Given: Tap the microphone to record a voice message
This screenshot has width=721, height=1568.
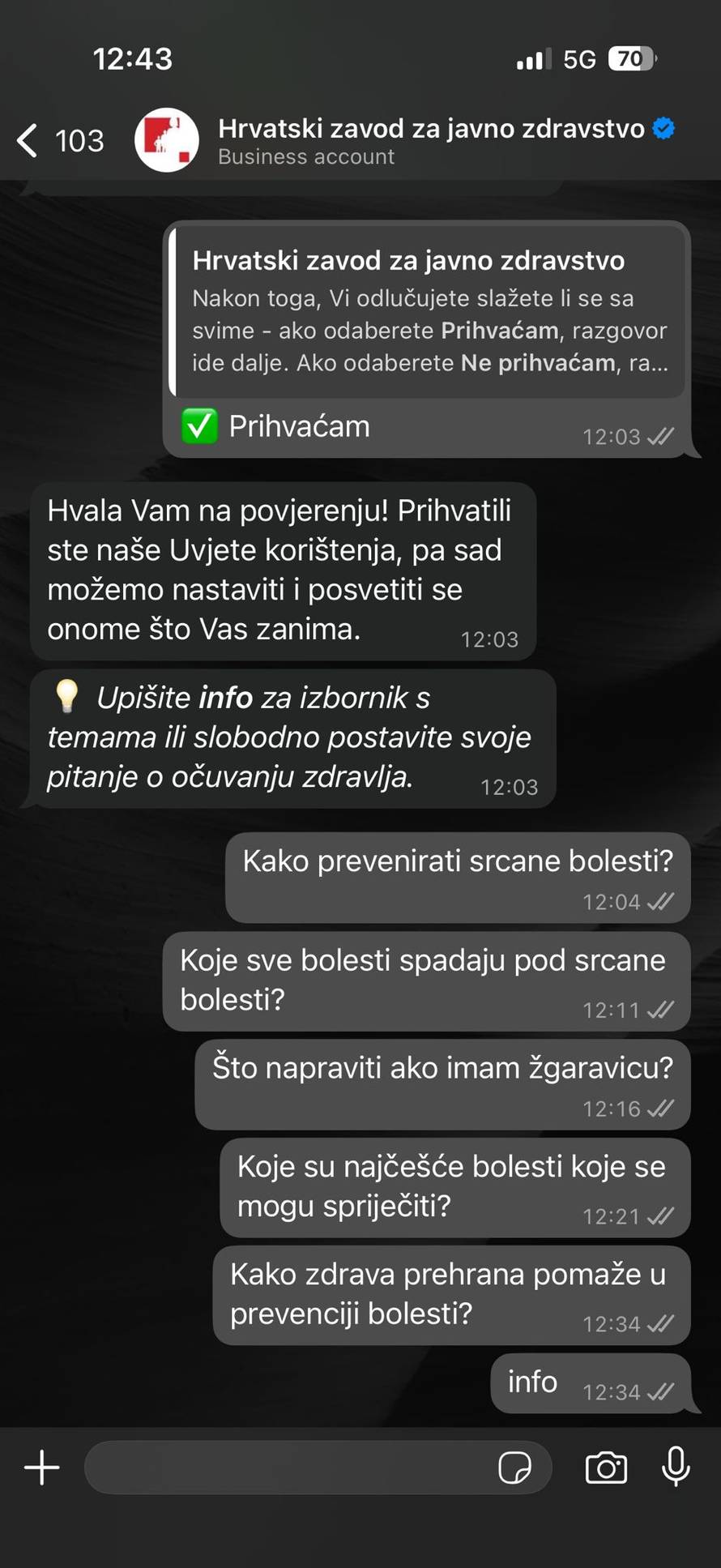Looking at the screenshot, I should [675, 1468].
